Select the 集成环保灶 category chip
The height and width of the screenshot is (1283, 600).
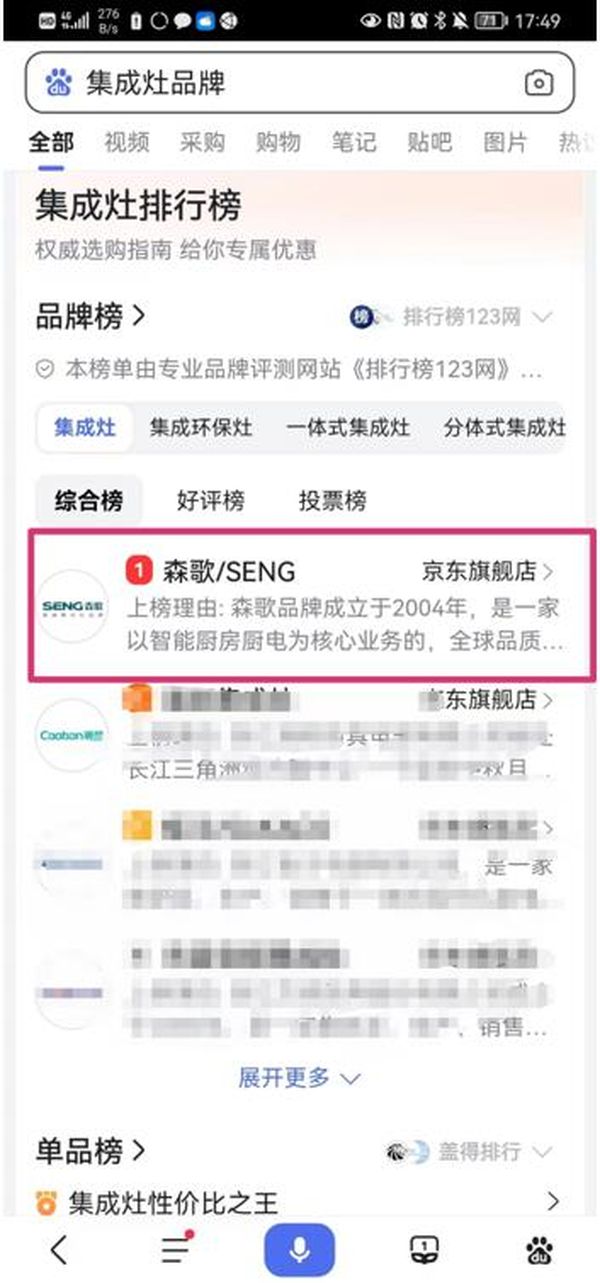click(x=201, y=429)
